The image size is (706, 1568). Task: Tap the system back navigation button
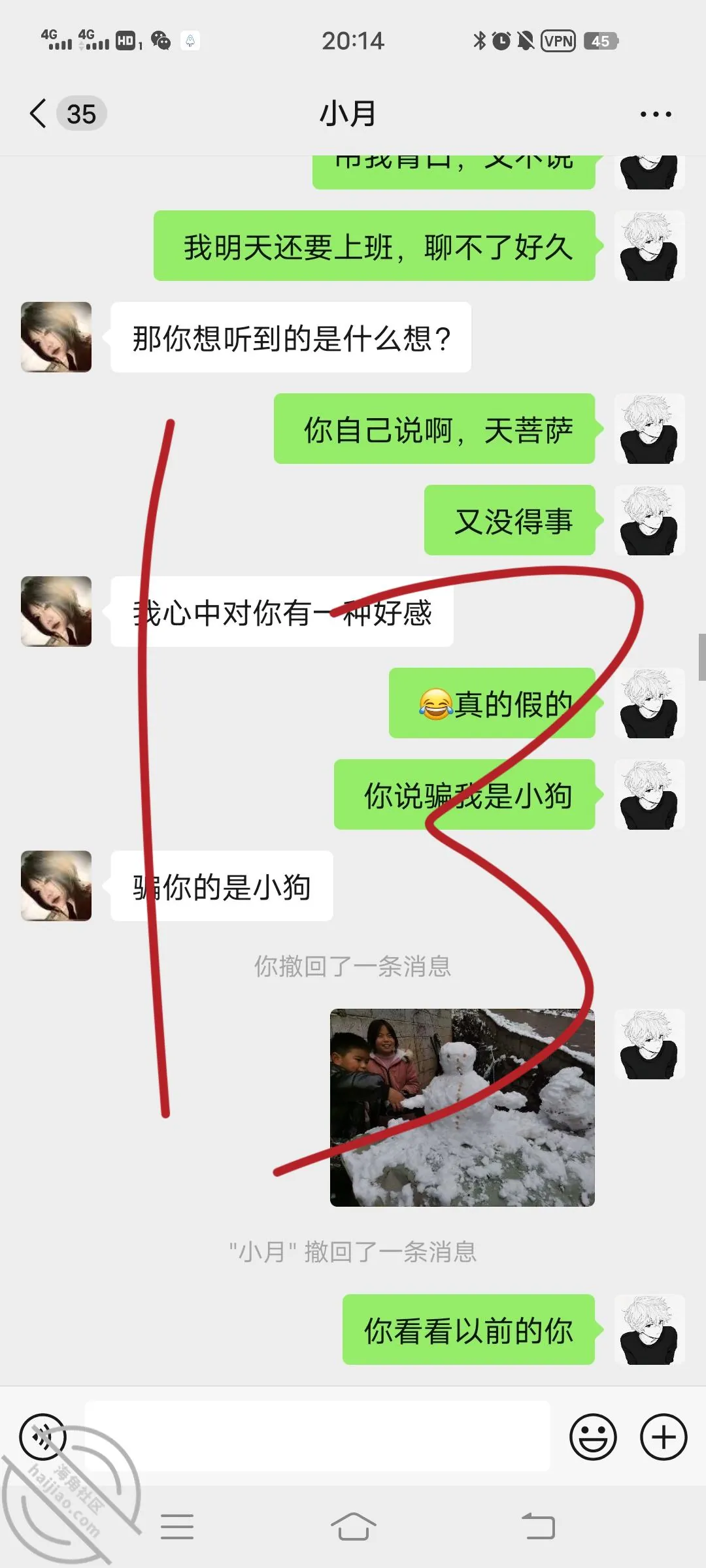click(539, 1526)
